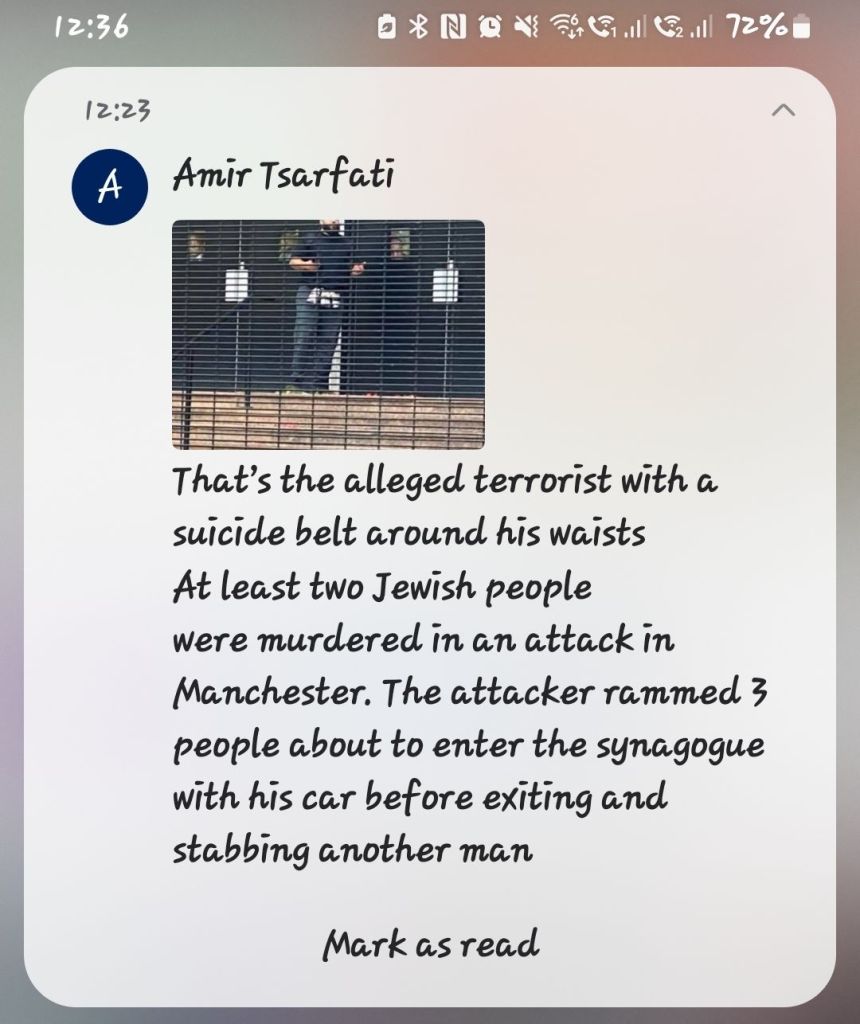This screenshot has width=860, height=1024.
Task: Collapse the notification with the chevron arrow
Action: 784,111
